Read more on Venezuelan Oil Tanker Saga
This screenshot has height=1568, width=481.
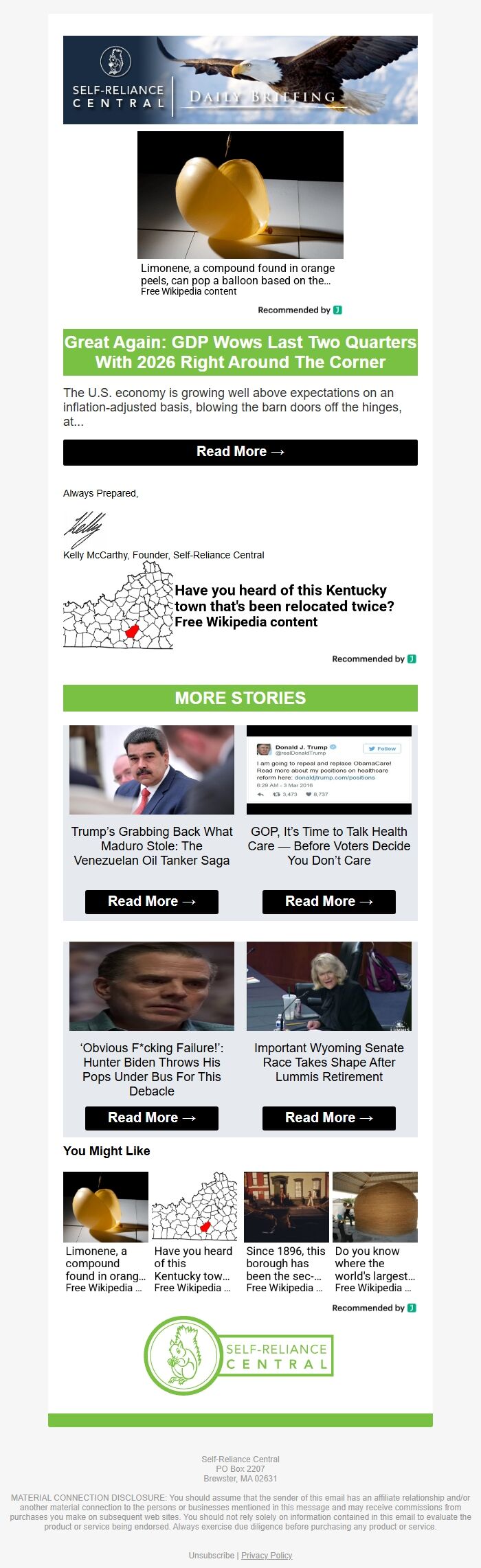pyautogui.click(x=151, y=901)
